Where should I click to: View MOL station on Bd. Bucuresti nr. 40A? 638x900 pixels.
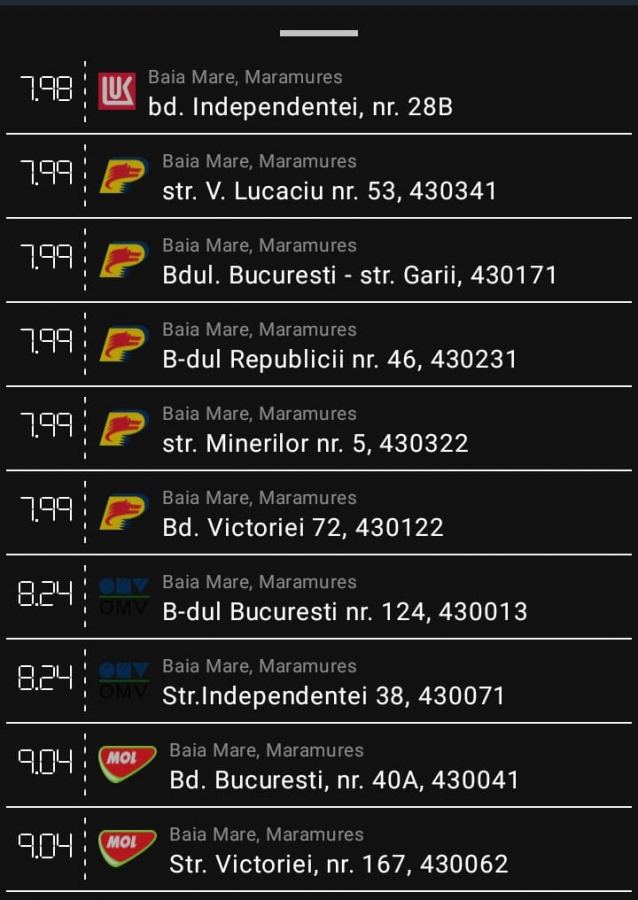(344, 765)
